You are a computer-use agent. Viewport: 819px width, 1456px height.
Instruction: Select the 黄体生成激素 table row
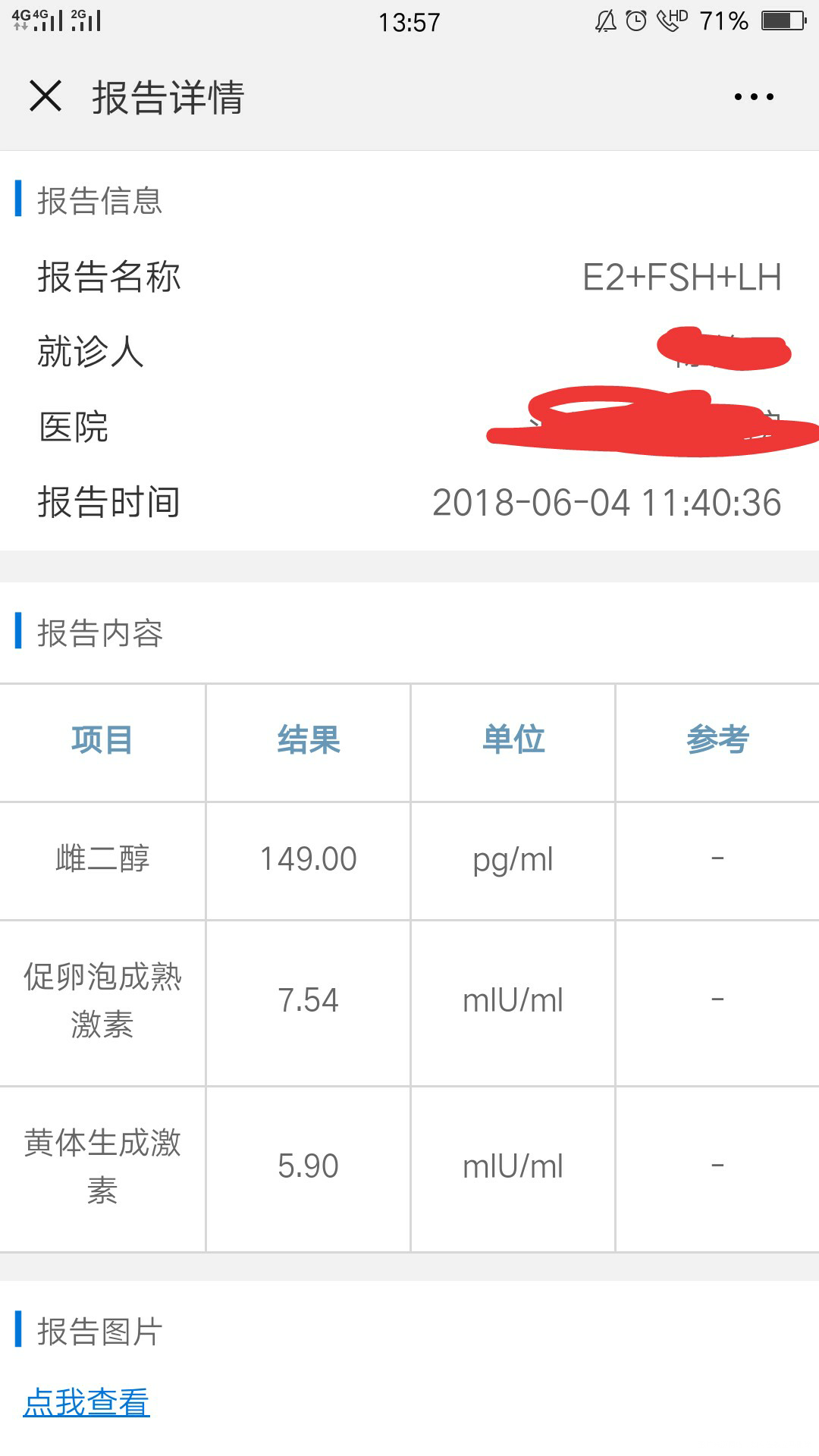tap(103, 1166)
